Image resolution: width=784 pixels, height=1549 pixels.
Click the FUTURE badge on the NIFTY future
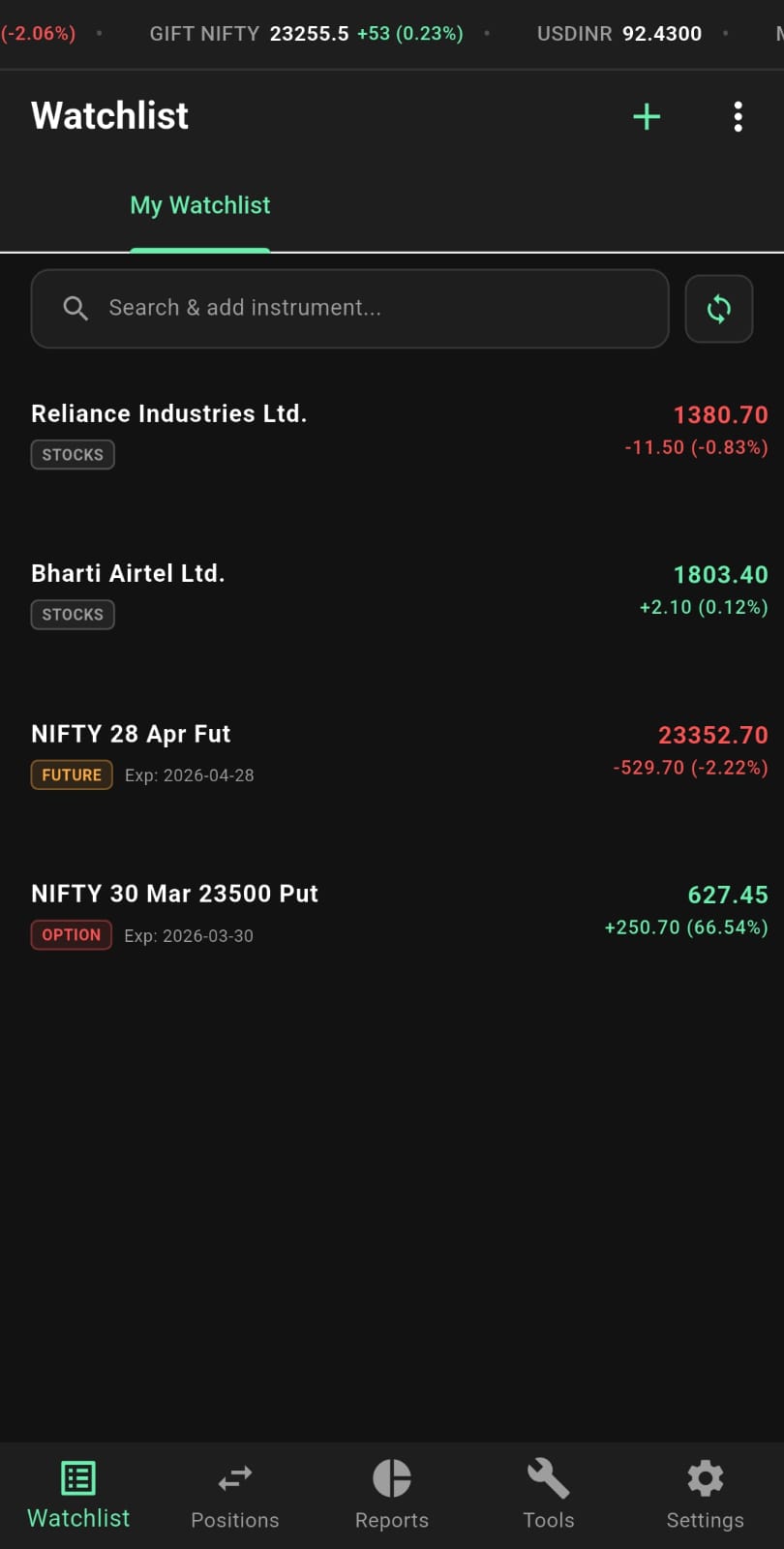[x=71, y=774]
